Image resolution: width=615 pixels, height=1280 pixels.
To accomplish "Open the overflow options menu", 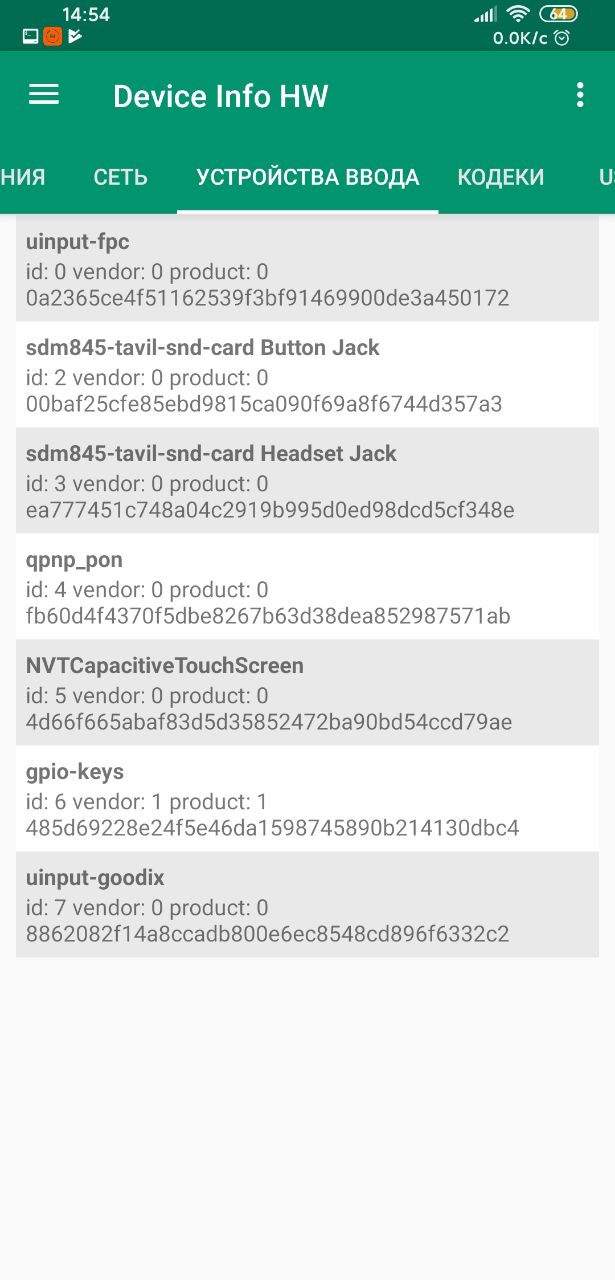I will pyautogui.click(x=580, y=95).
